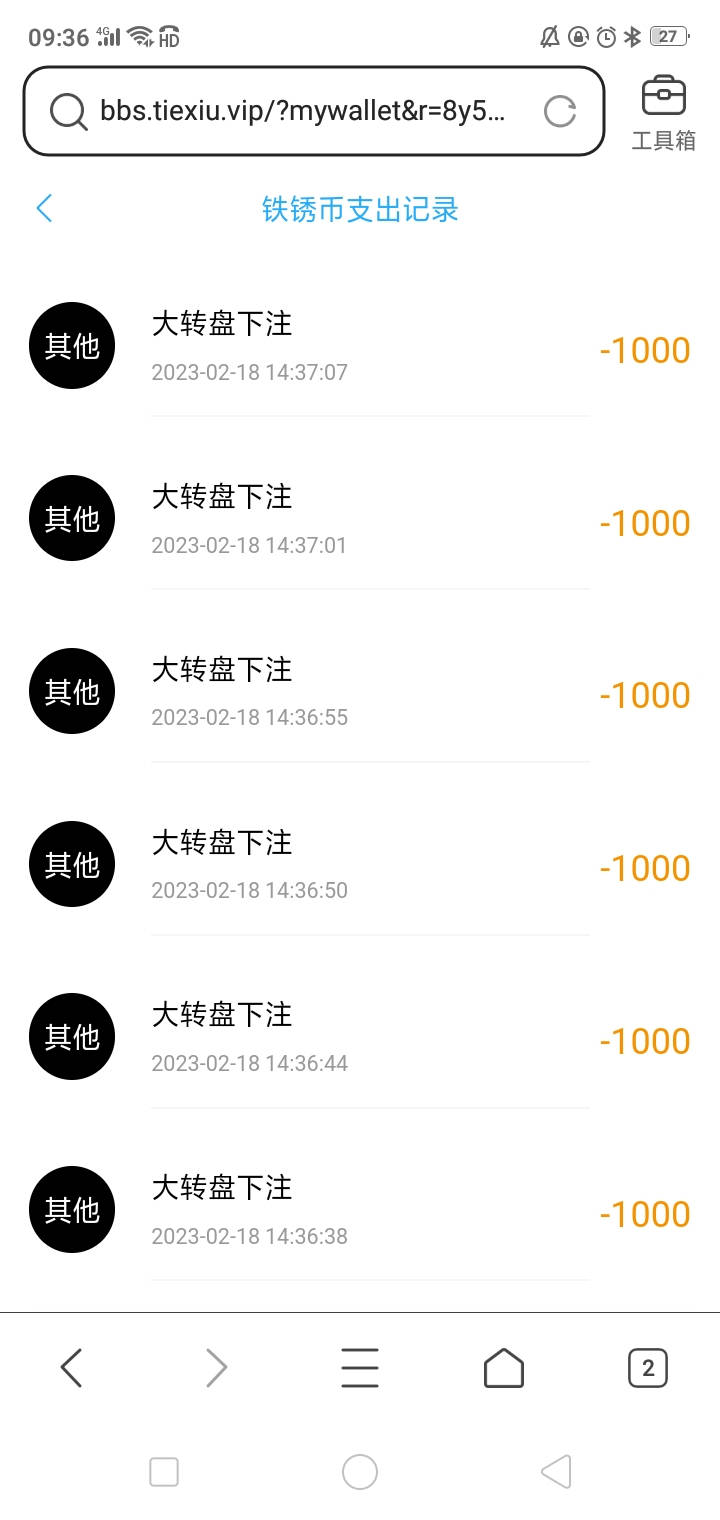Go to the browser home page
Image resolution: width=720 pixels, height=1520 pixels.
pos(504,1367)
